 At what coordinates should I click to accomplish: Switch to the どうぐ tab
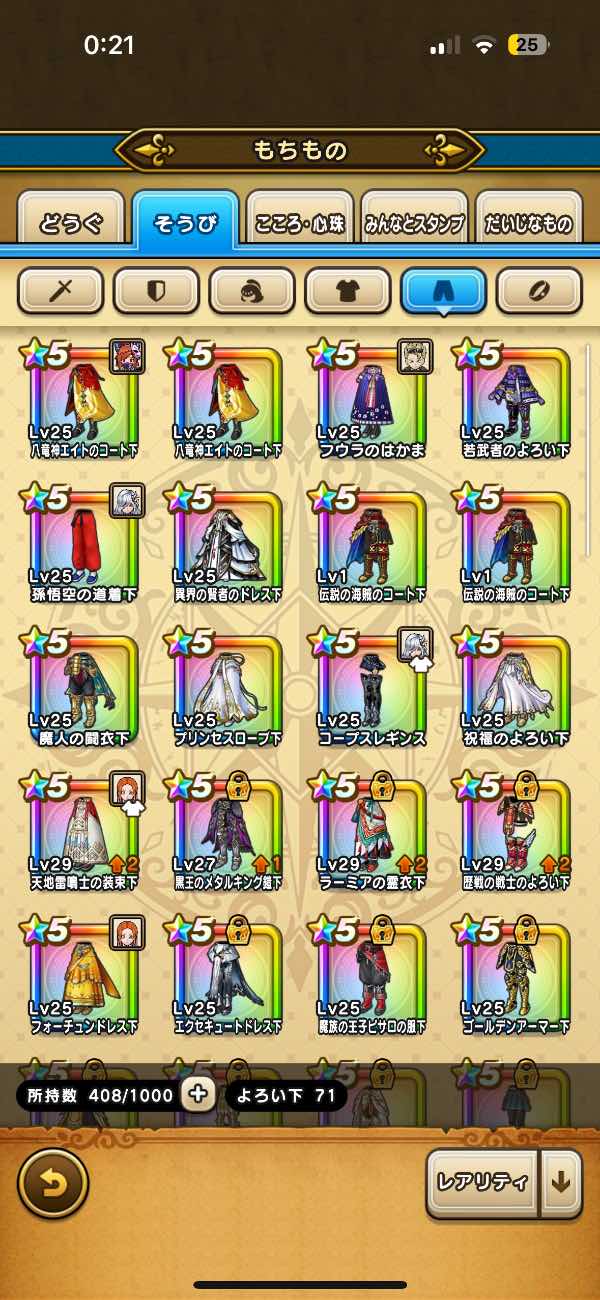[71, 221]
